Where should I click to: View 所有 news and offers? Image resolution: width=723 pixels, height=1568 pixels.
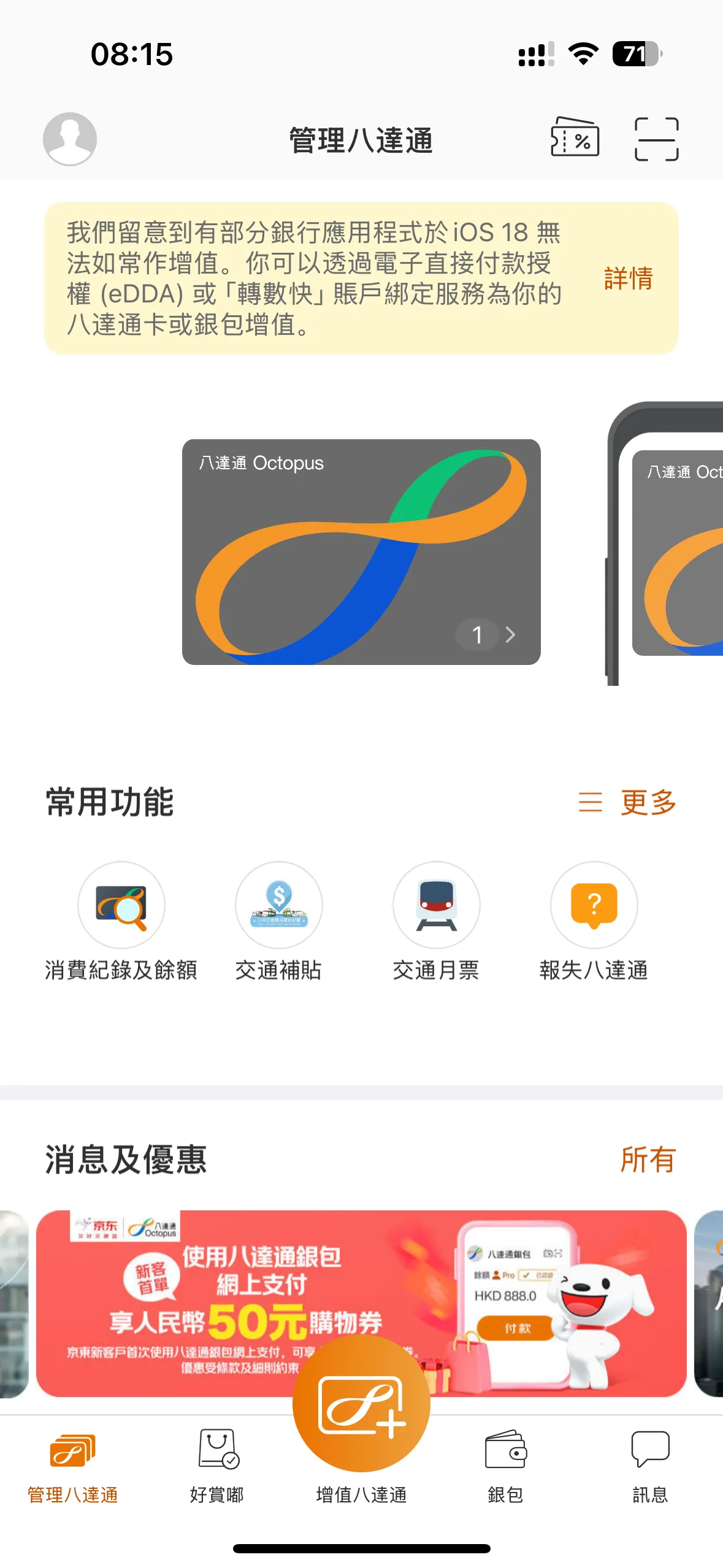(648, 1159)
